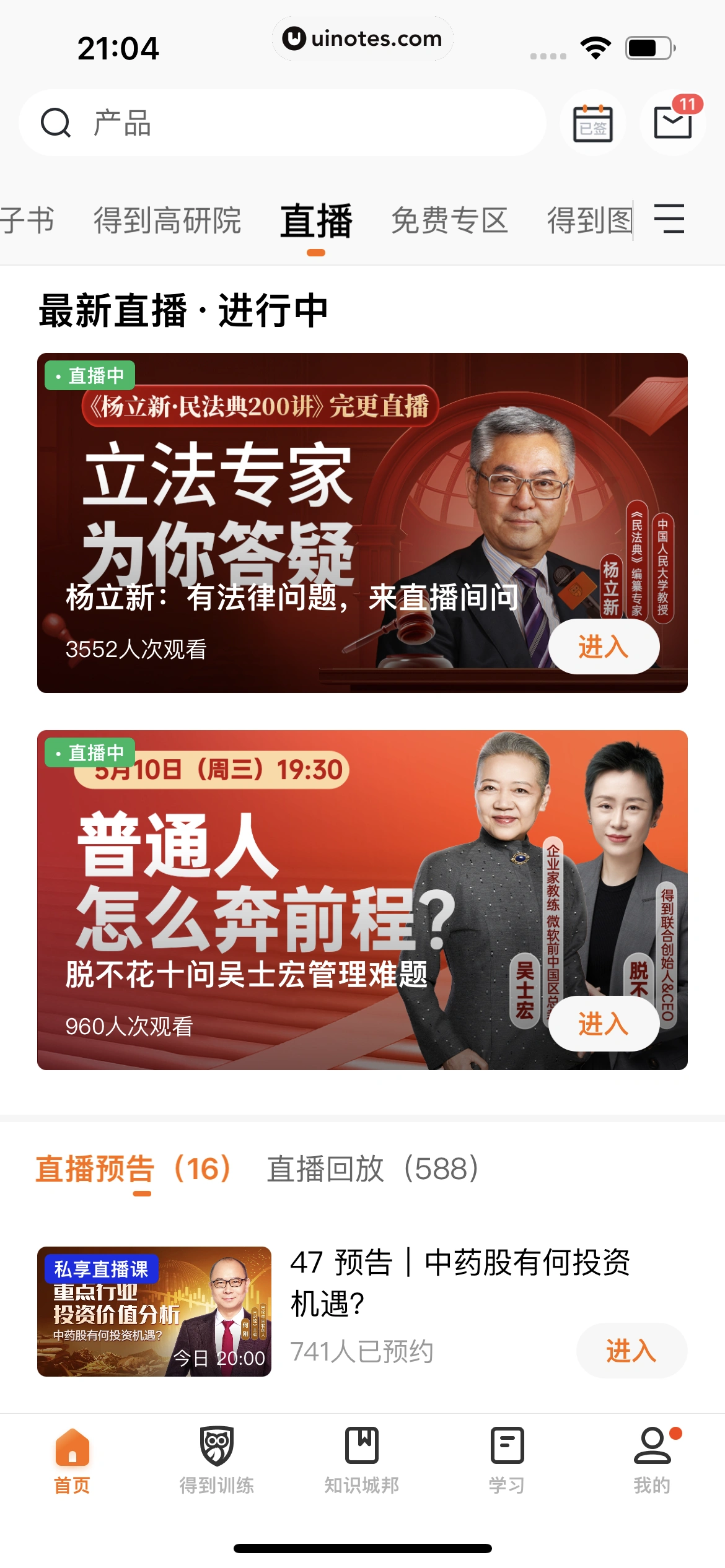
Task: Open the search box labeled 产品
Action: [282, 123]
